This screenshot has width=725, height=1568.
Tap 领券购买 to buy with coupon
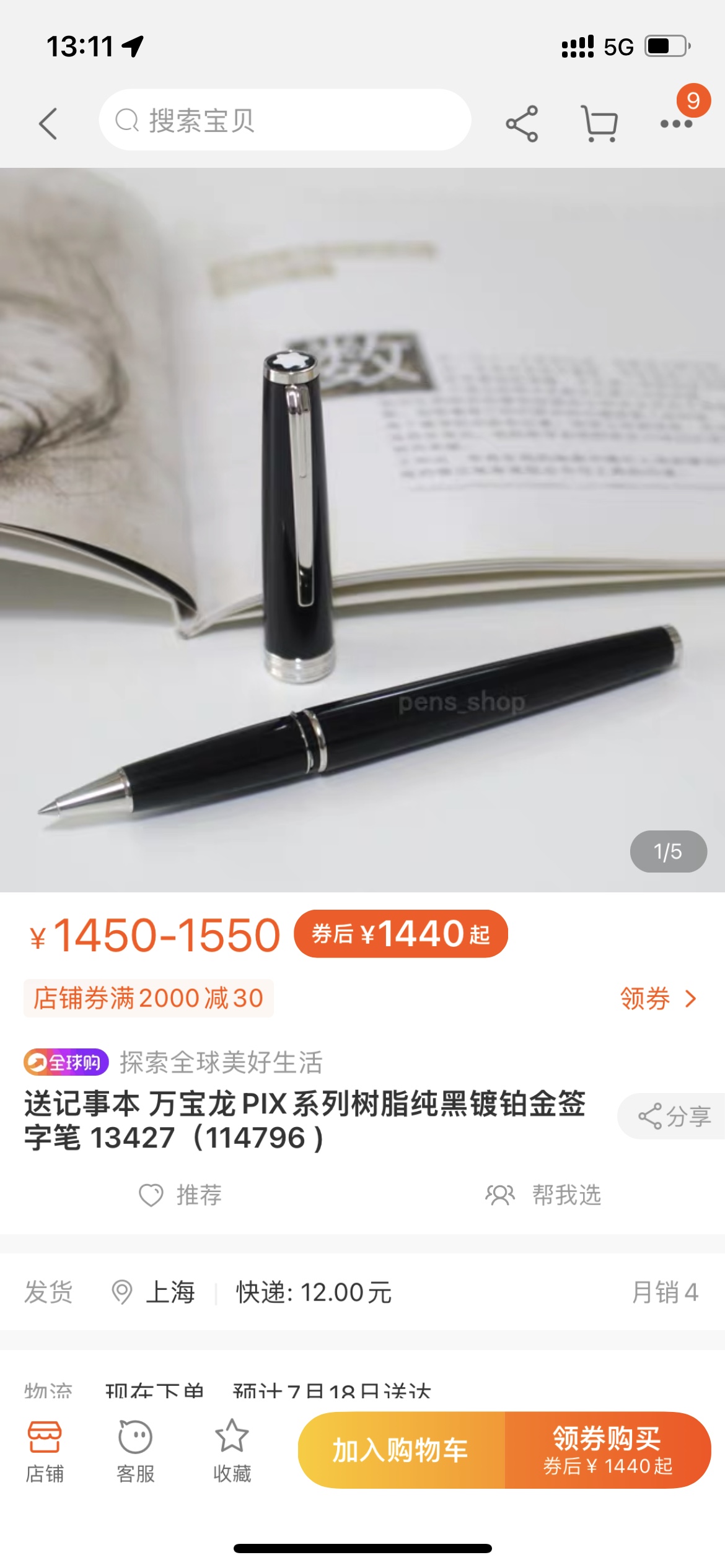click(x=608, y=1450)
